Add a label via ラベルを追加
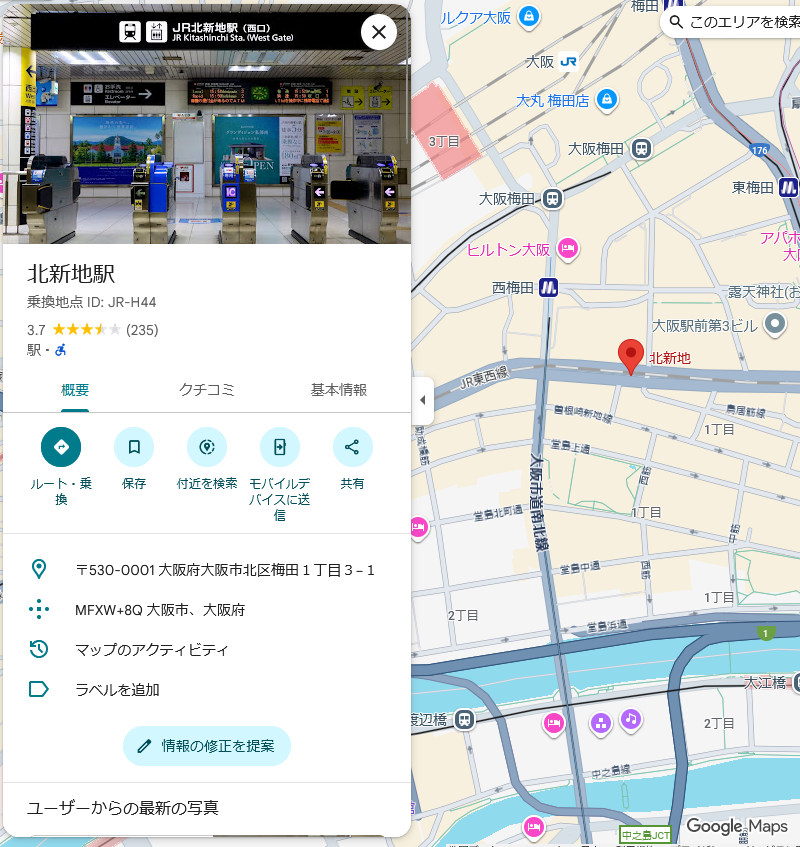Screen dimensions: 800x847 coord(117,690)
